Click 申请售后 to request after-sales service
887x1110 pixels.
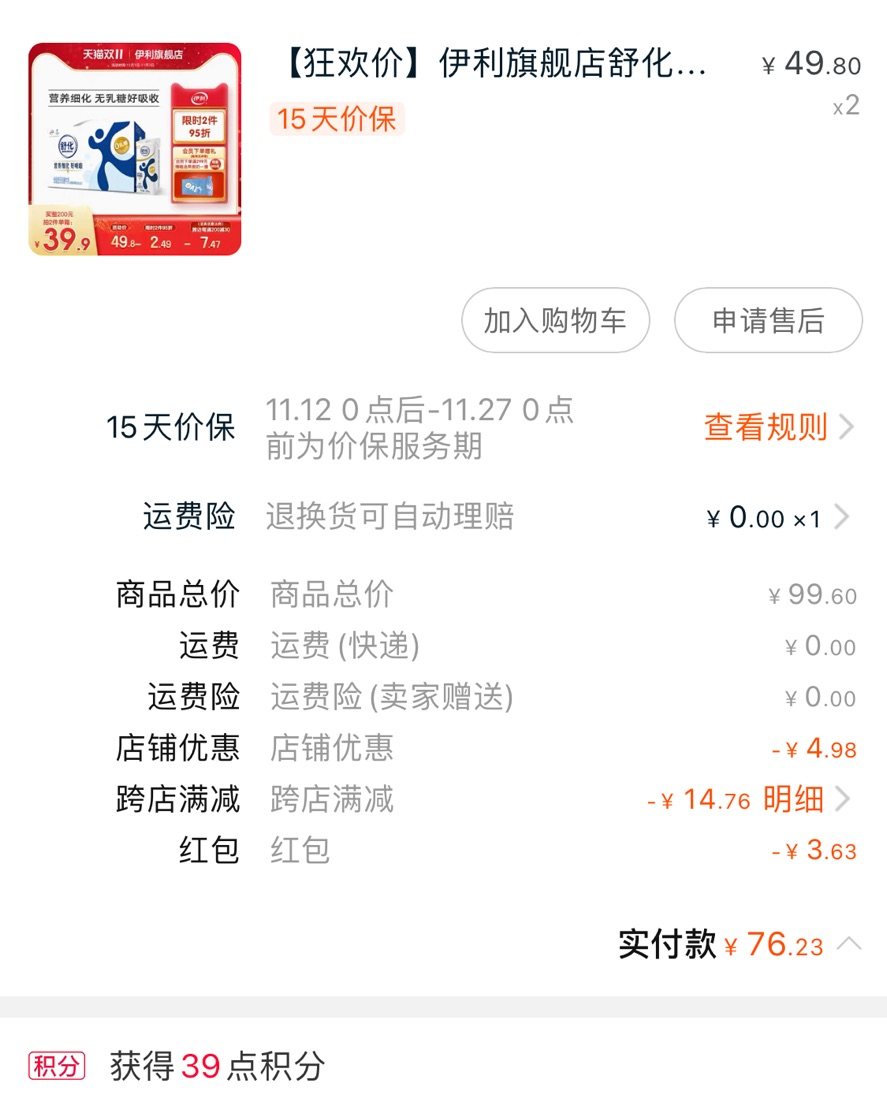769,320
